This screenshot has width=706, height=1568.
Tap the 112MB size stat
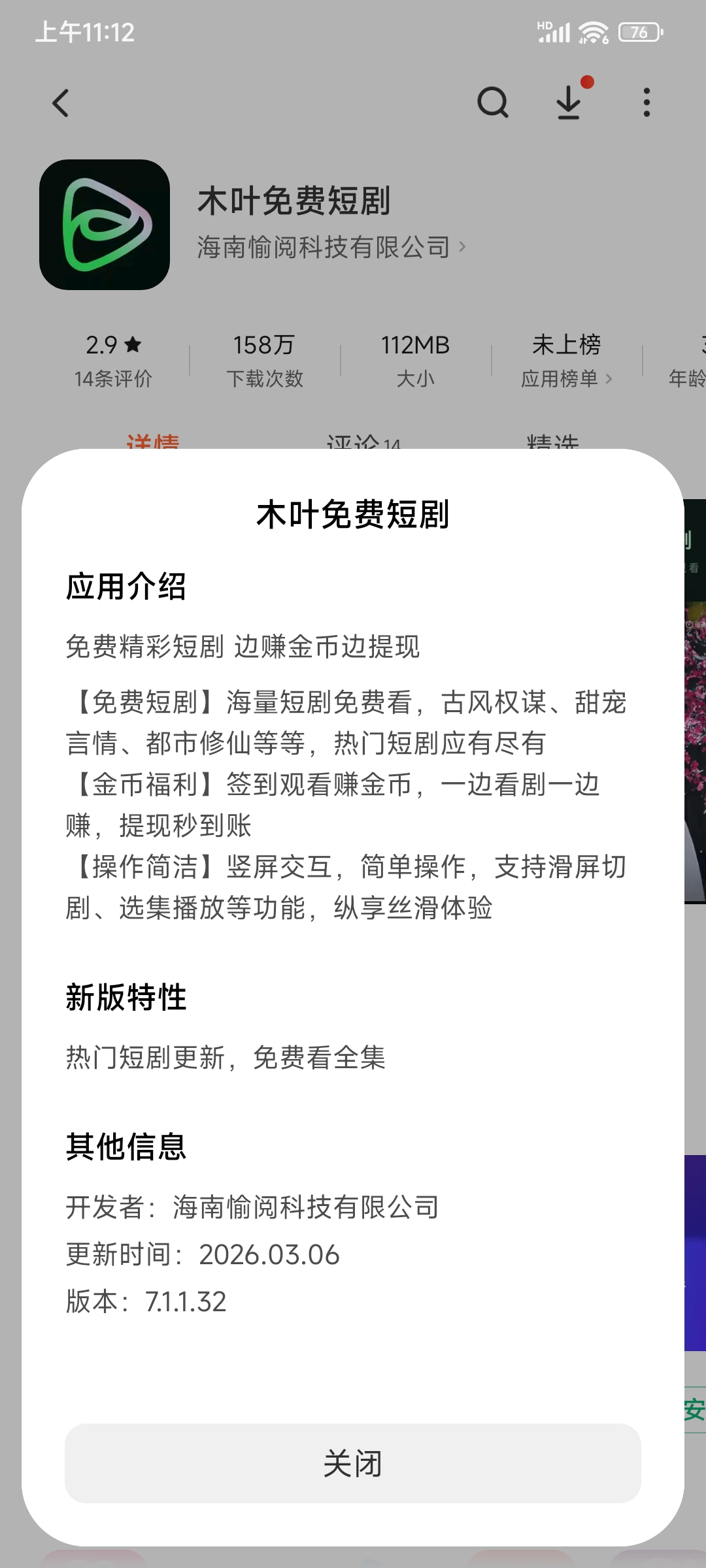point(417,345)
